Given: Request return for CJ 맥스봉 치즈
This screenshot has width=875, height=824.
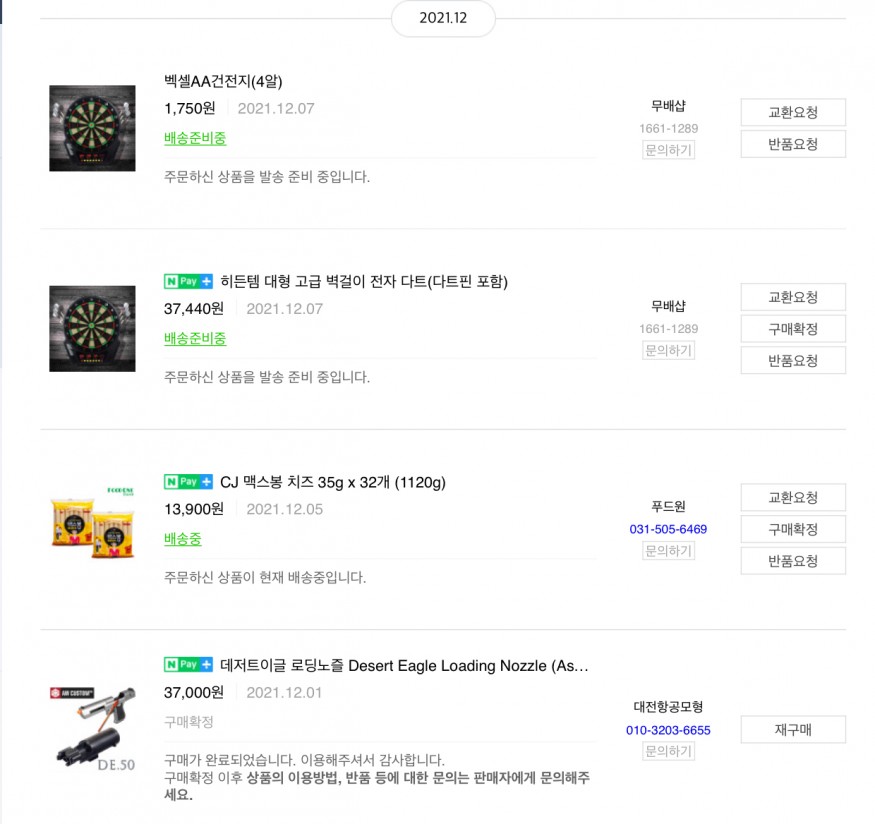Looking at the screenshot, I should coord(793,560).
